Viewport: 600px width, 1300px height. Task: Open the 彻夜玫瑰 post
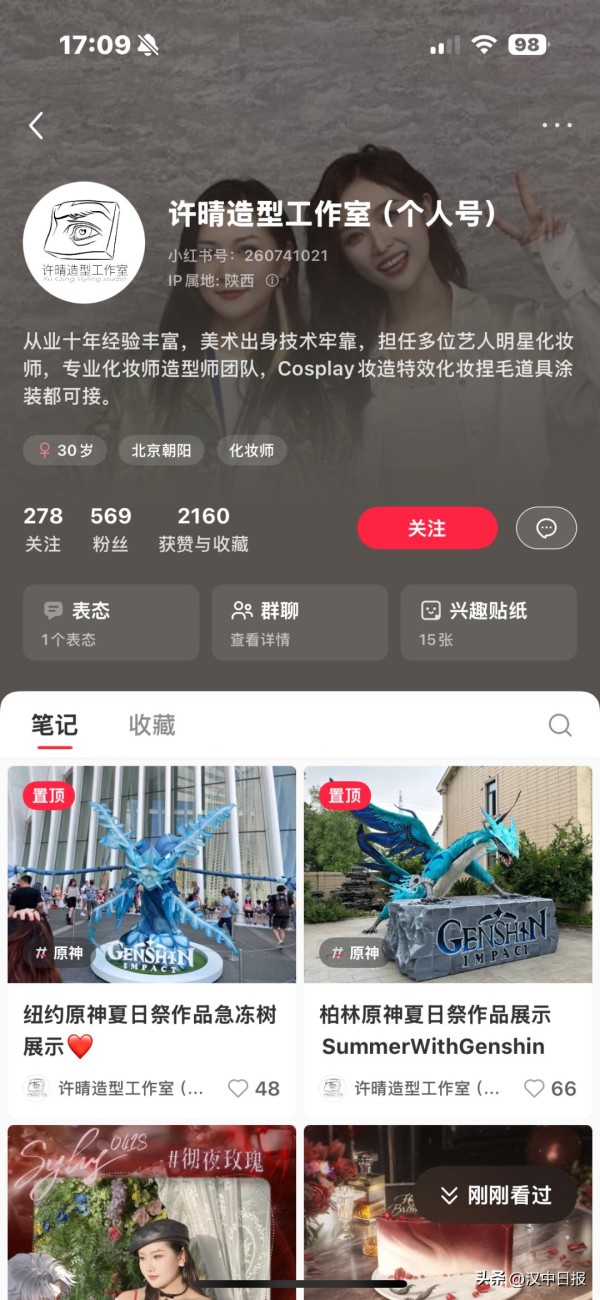pyautogui.click(x=152, y=1210)
